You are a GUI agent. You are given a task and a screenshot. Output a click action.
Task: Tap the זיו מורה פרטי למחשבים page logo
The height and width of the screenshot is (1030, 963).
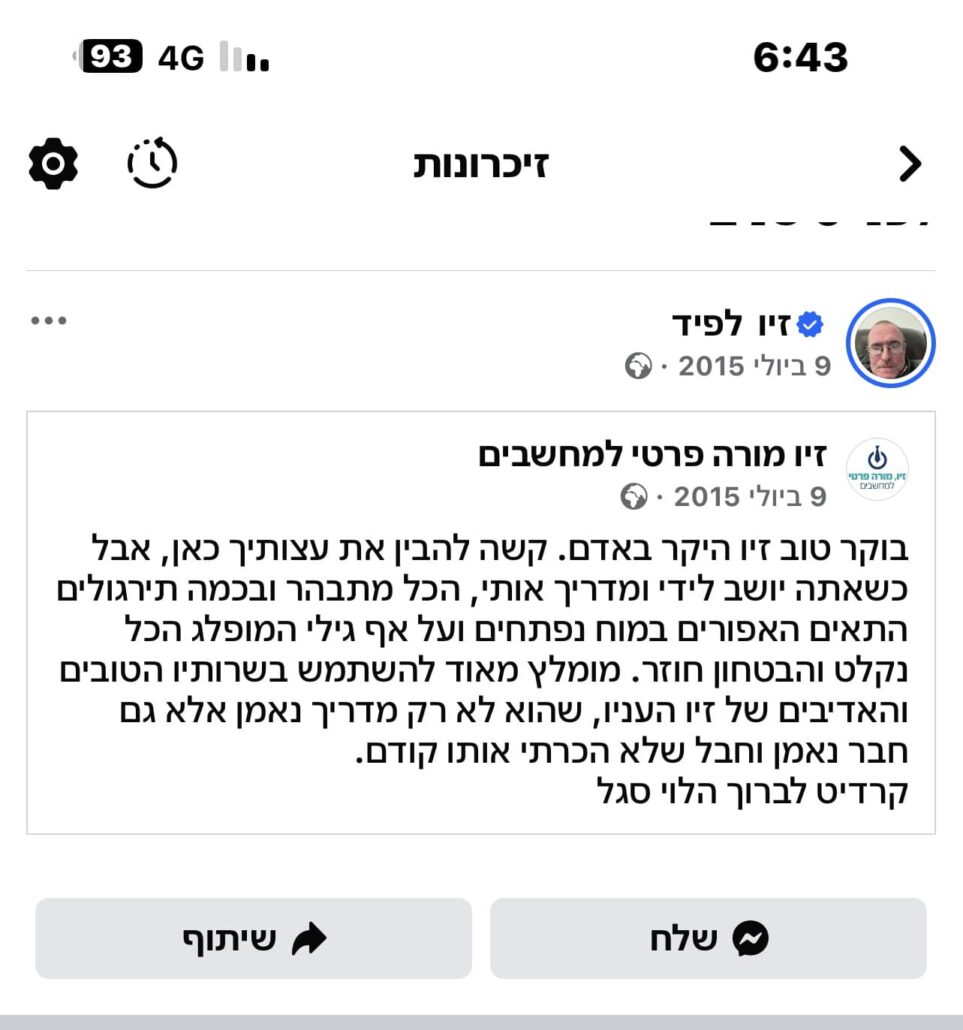pos(877,469)
